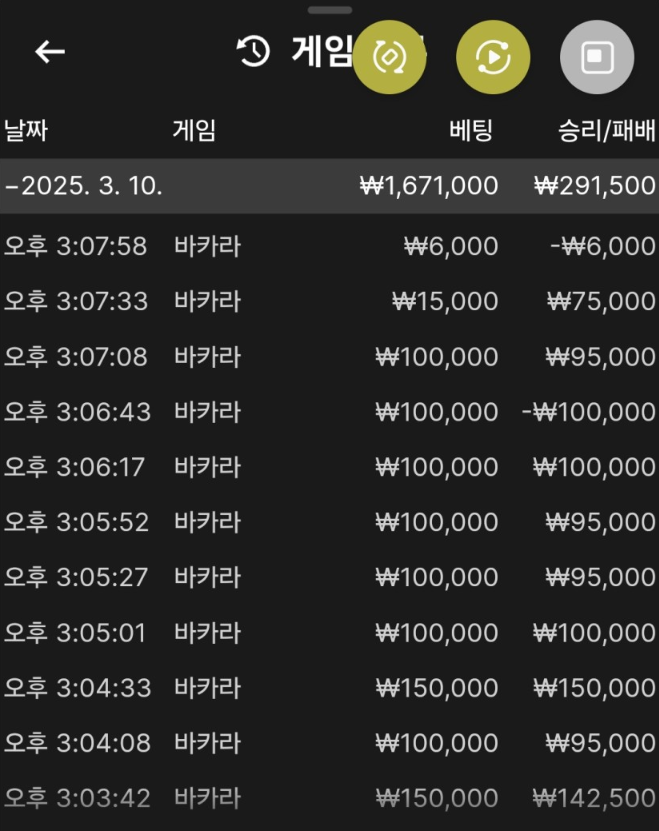View the 오후 3:07:08 바카라 bet entry
This screenshot has width=659, height=831.
click(329, 356)
